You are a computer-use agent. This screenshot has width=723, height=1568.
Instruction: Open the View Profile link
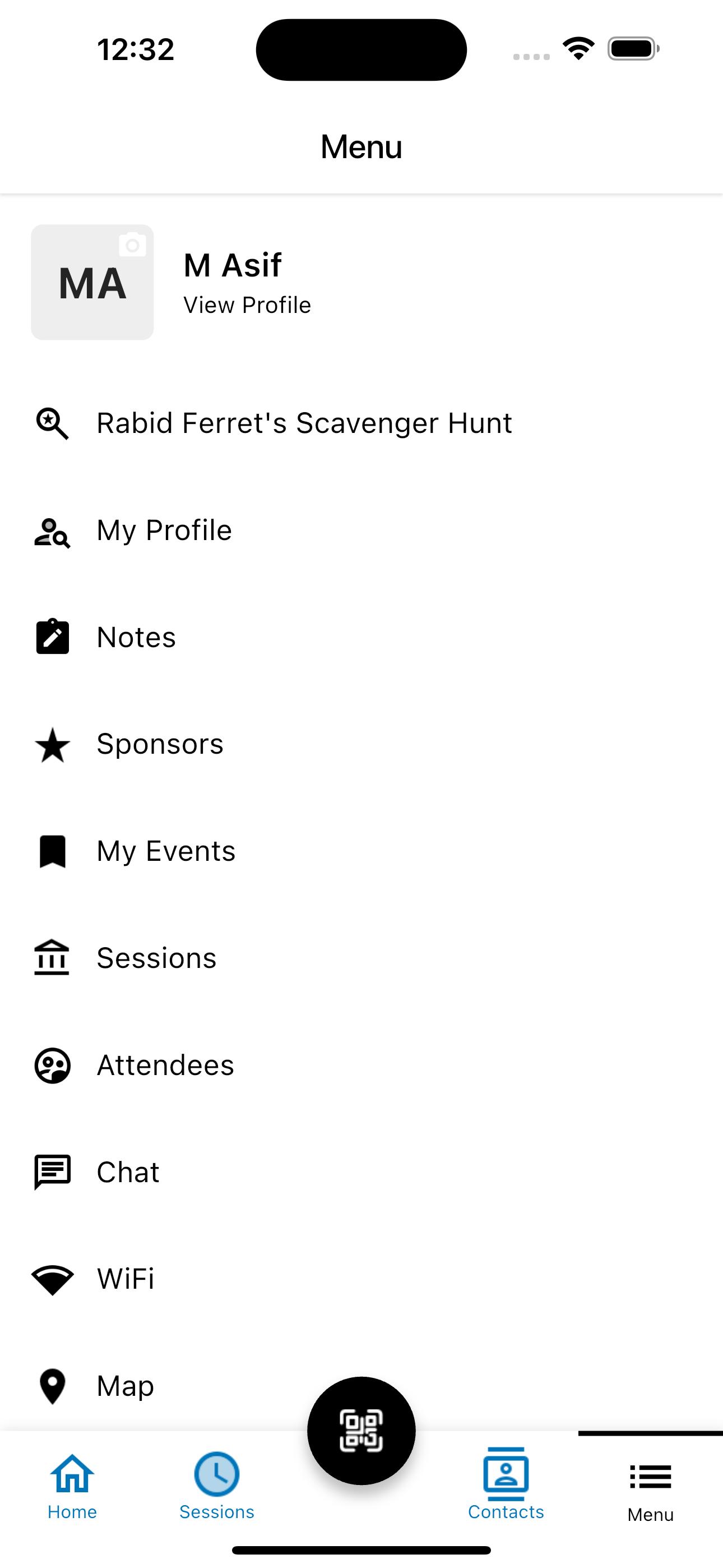click(x=247, y=305)
